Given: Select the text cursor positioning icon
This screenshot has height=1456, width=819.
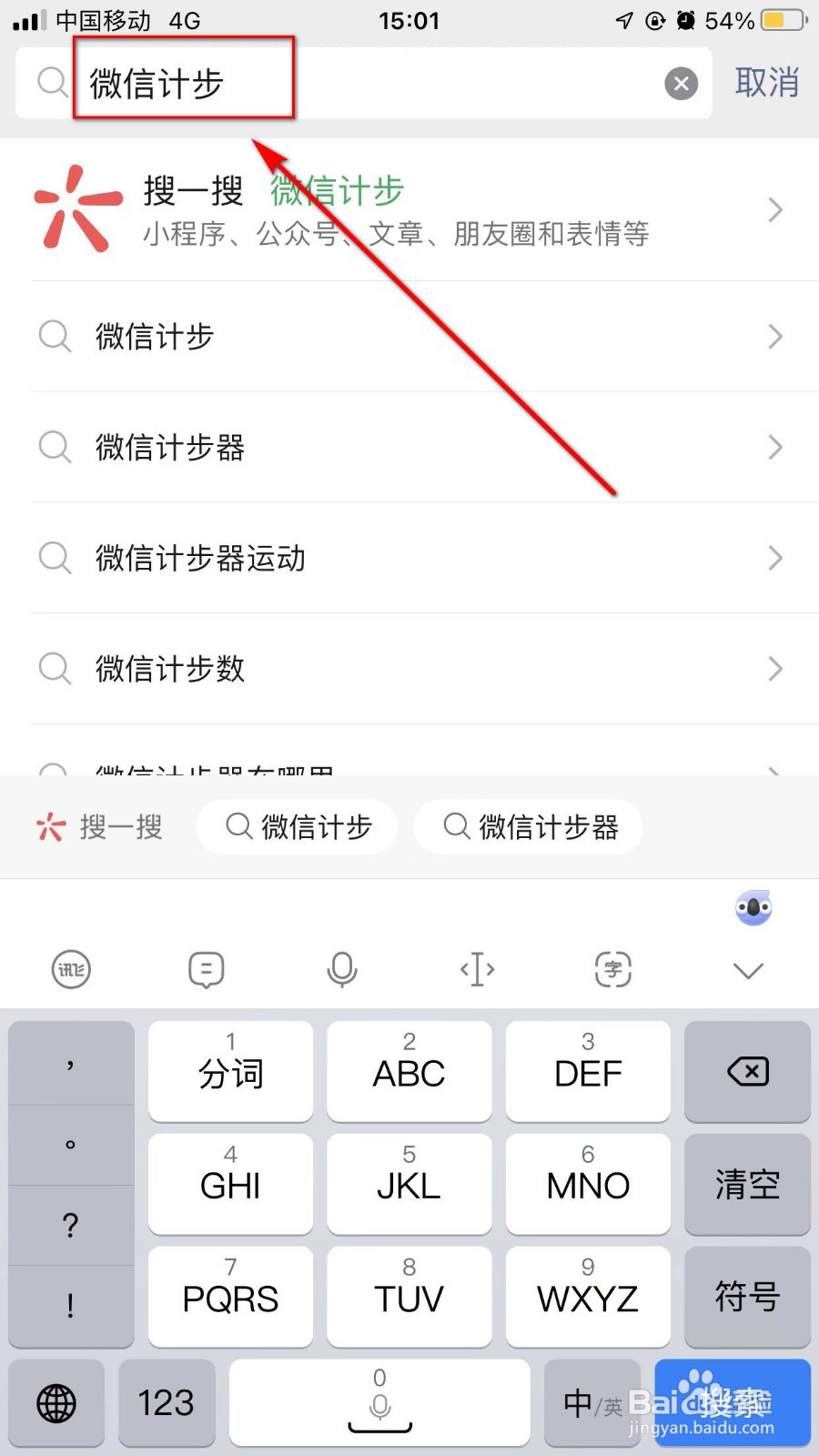Looking at the screenshot, I should (x=476, y=969).
